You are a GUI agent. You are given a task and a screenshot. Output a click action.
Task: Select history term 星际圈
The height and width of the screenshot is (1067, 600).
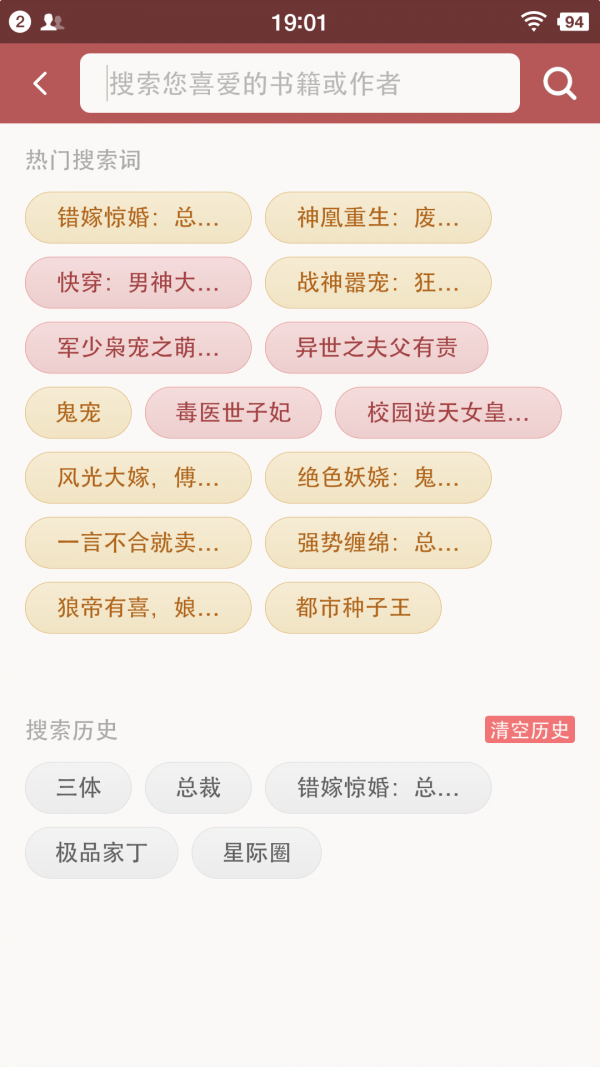tap(256, 853)
